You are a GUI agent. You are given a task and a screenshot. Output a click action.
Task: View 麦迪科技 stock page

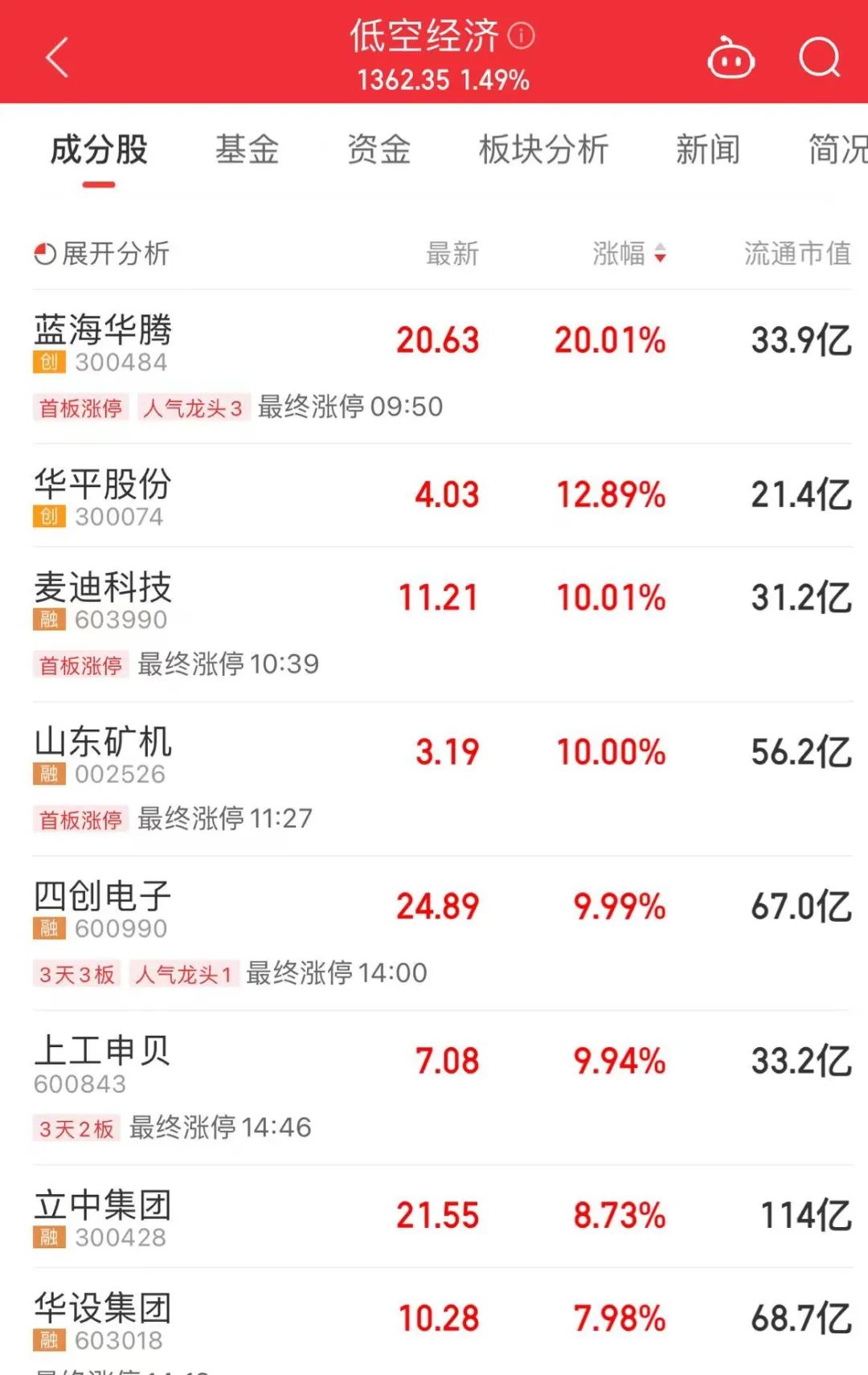tap(103, 588)
